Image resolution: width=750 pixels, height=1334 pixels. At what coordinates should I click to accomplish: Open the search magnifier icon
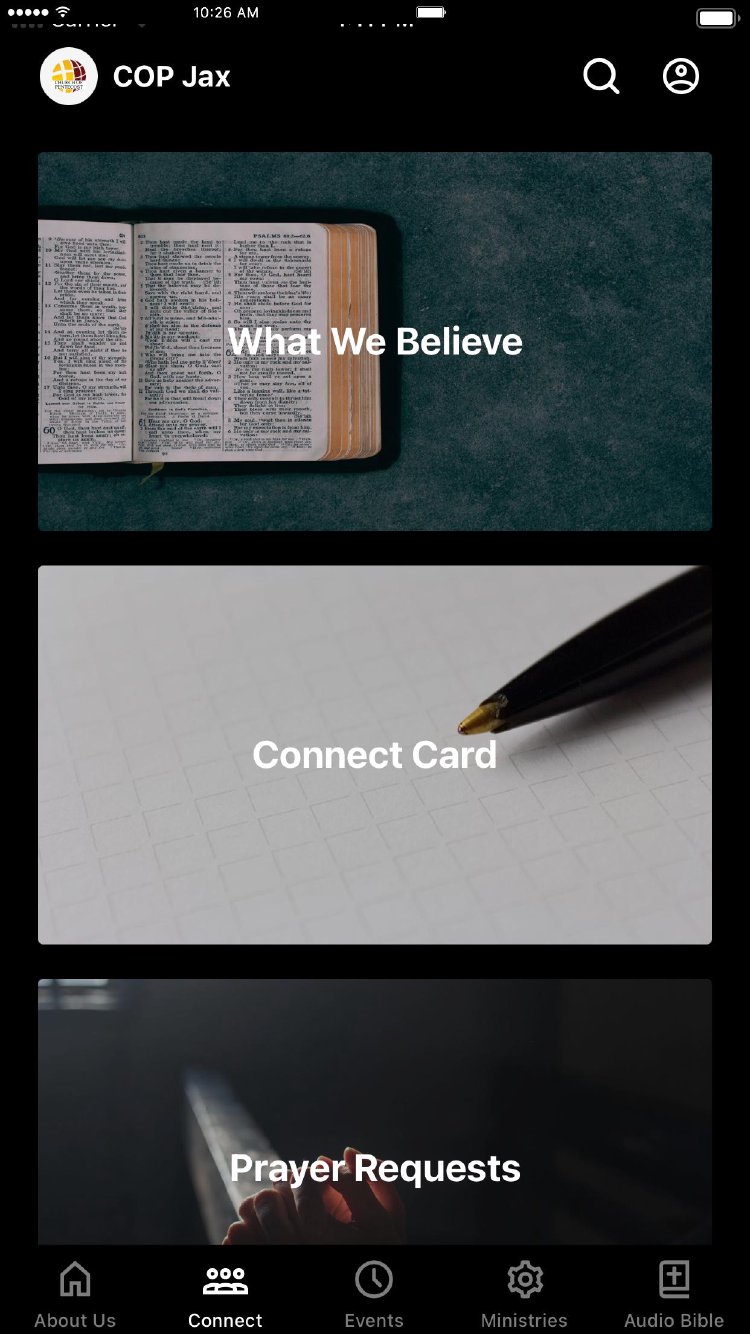click(601, 76)
